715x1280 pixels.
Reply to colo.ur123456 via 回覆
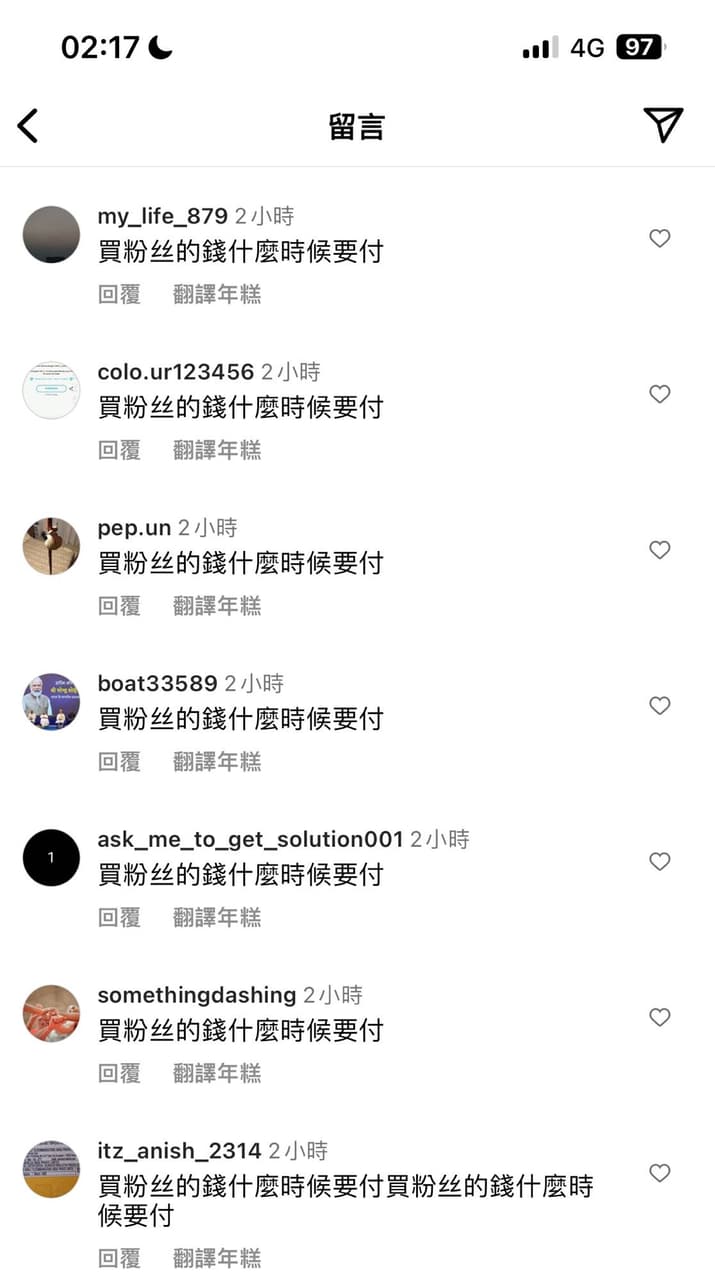coord(119,450)
